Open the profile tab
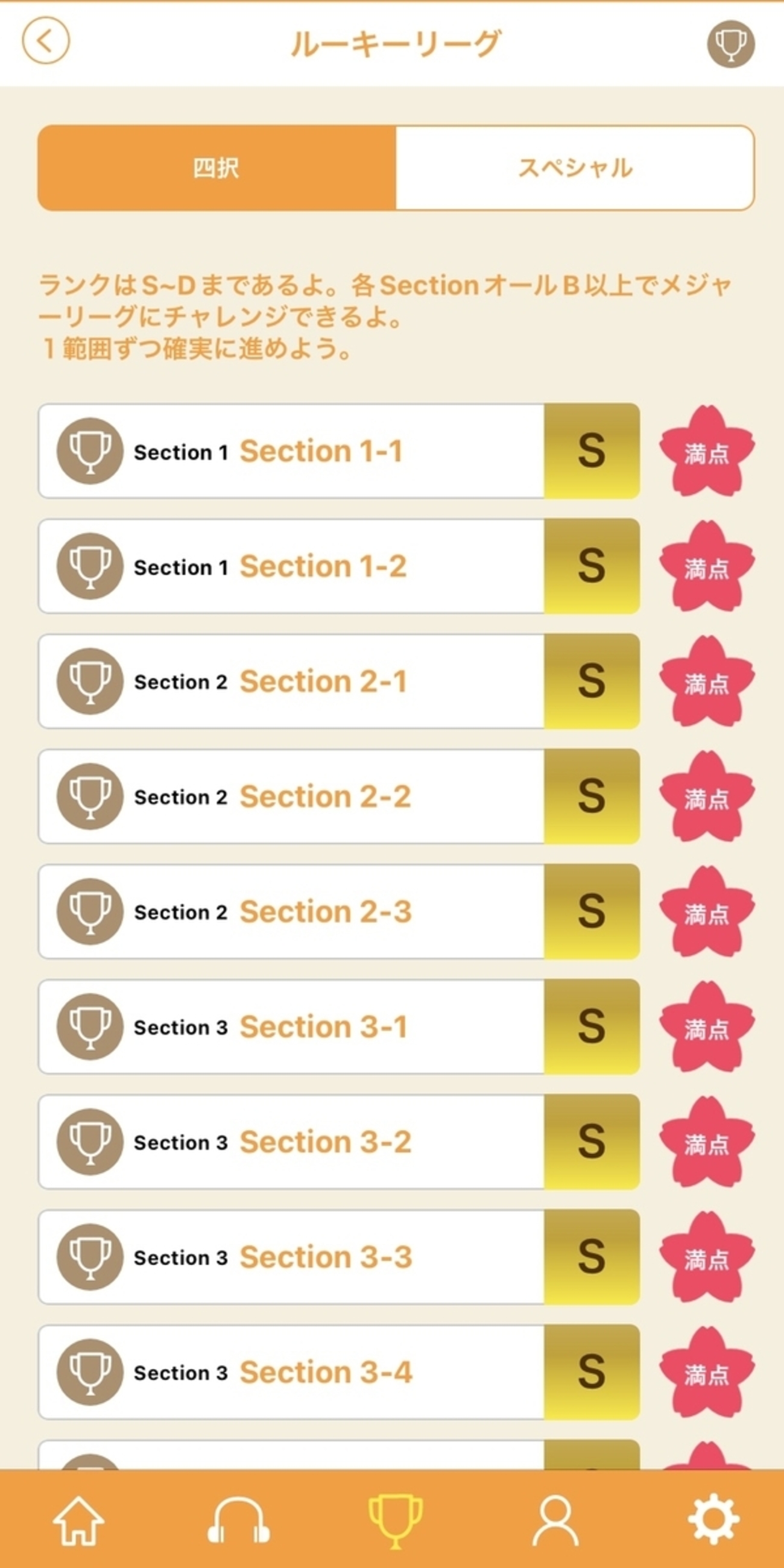This screenshot has height=1568, width=784. click(555, 1520)
